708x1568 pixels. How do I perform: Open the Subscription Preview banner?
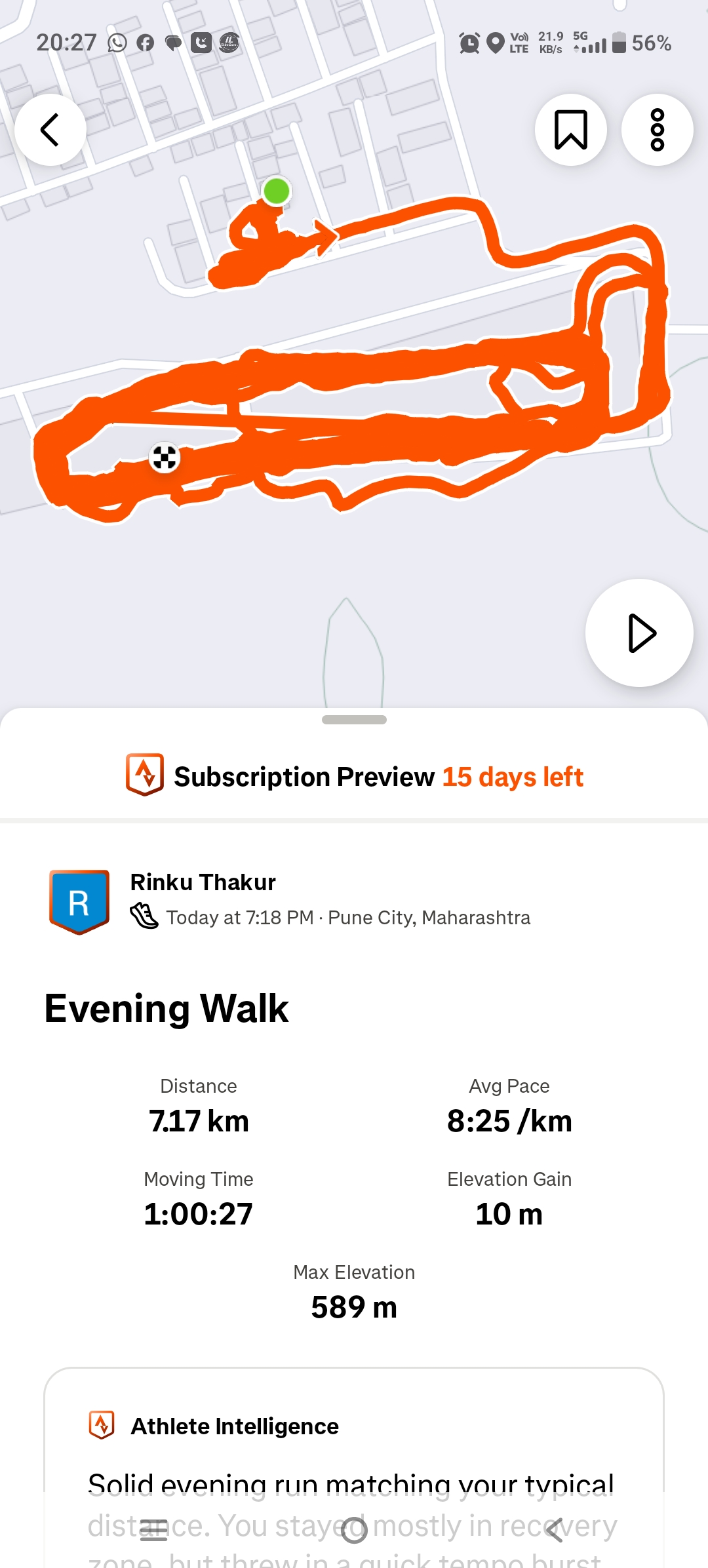(x=354, y=776)
